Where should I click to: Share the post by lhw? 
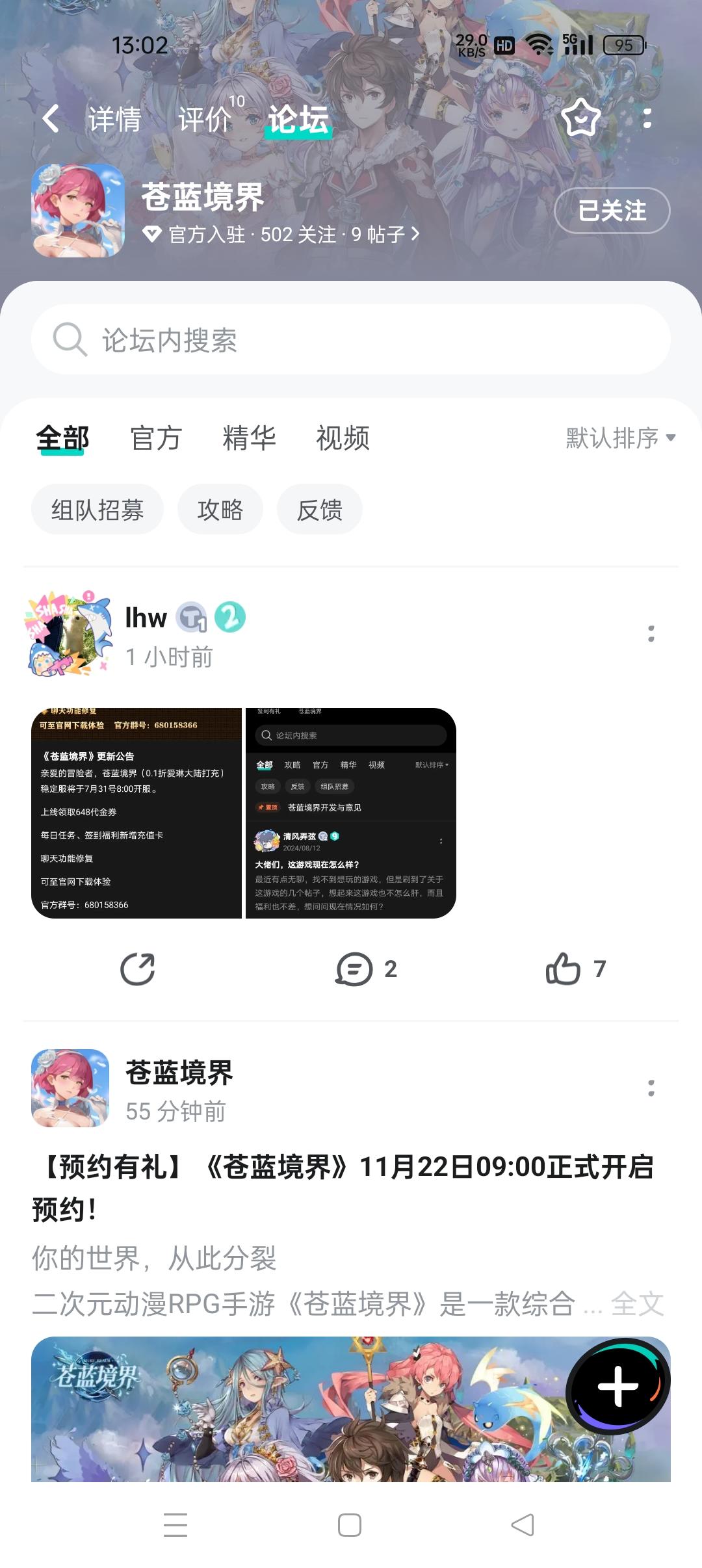click(x=138, y=970)
